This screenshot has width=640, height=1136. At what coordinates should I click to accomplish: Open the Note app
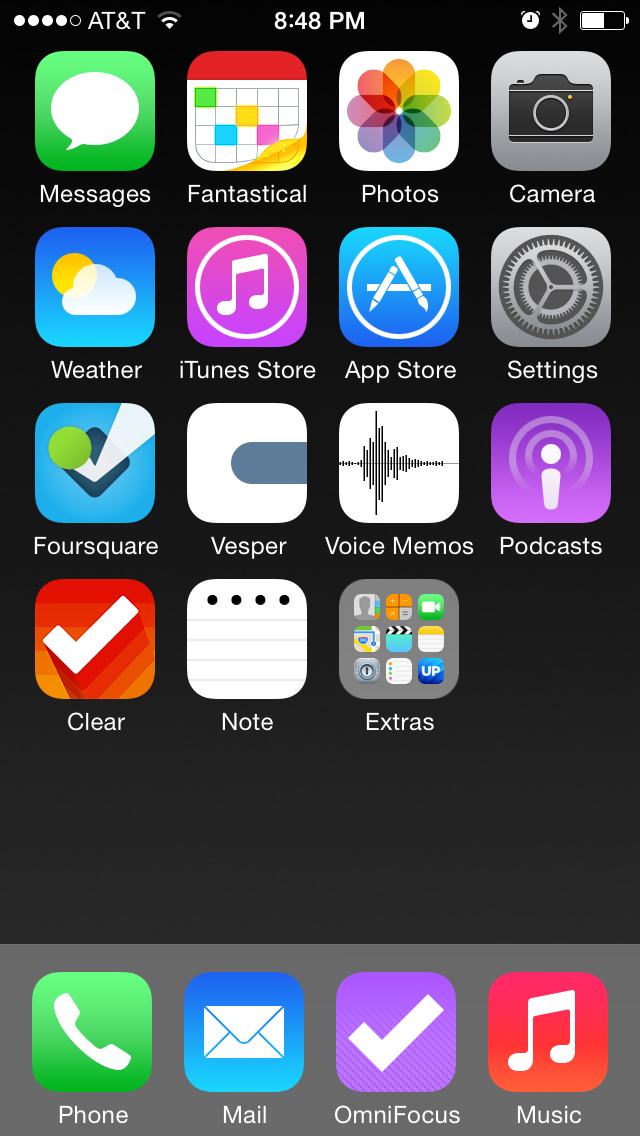click(x=247, y=639)
